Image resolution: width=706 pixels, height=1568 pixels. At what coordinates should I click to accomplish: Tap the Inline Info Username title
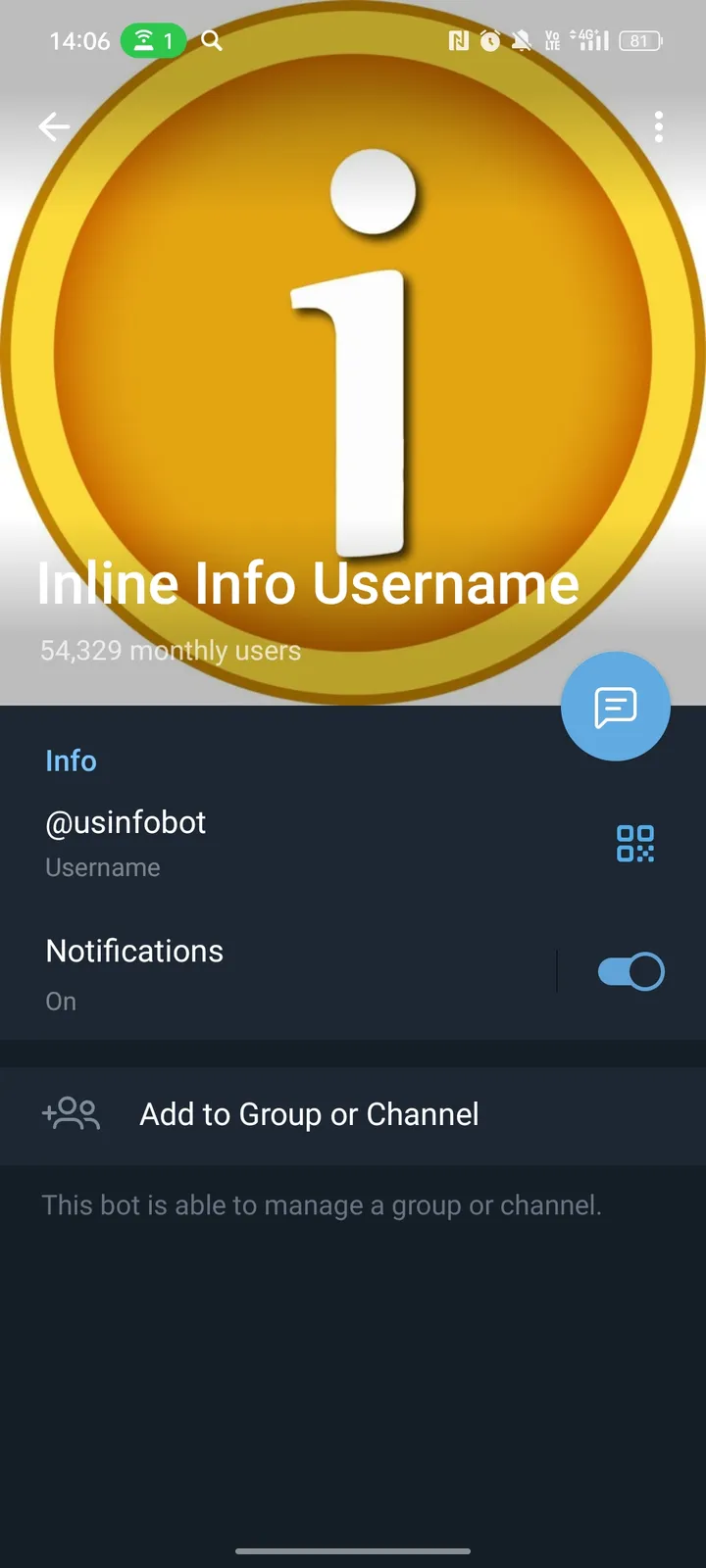click(307, 582)
